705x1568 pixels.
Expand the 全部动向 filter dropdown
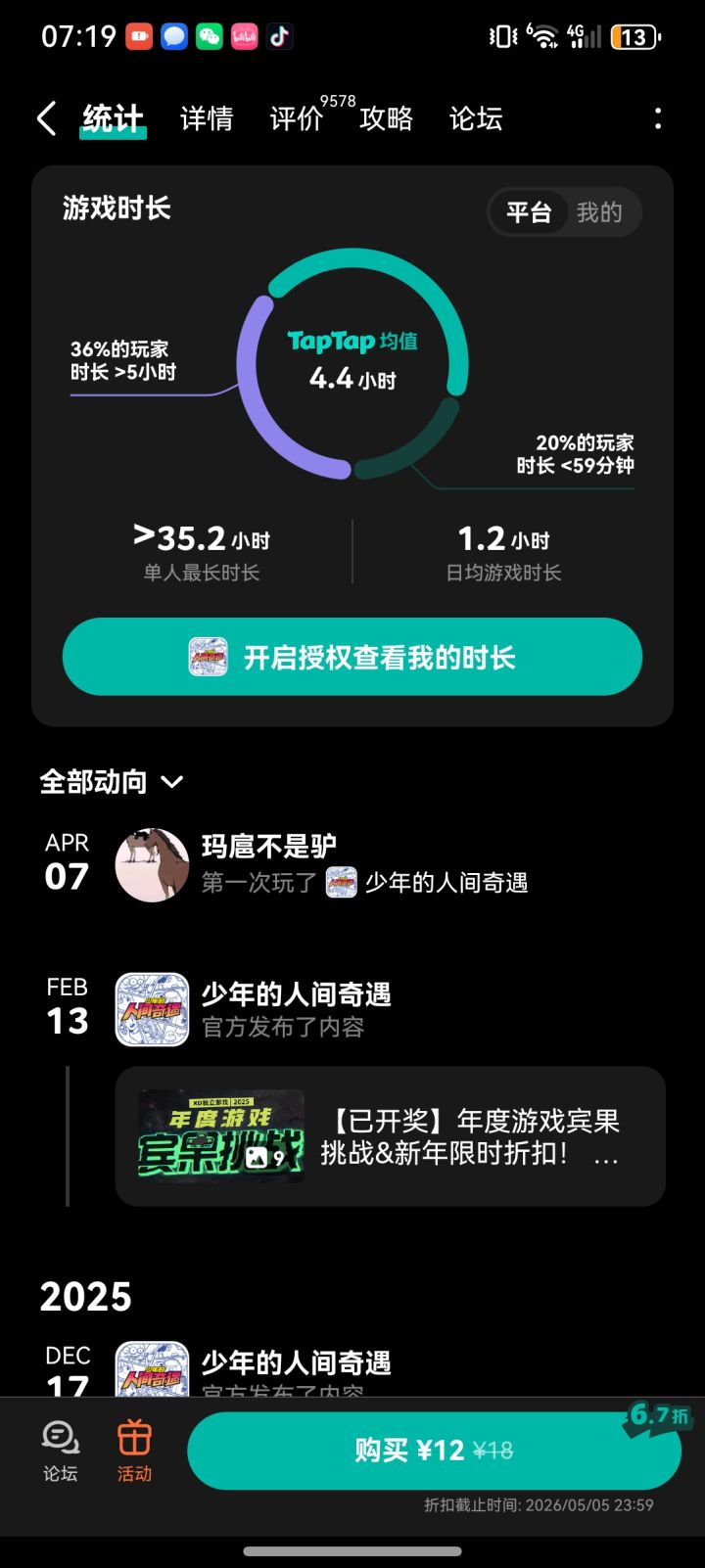(x=110, y=780)
